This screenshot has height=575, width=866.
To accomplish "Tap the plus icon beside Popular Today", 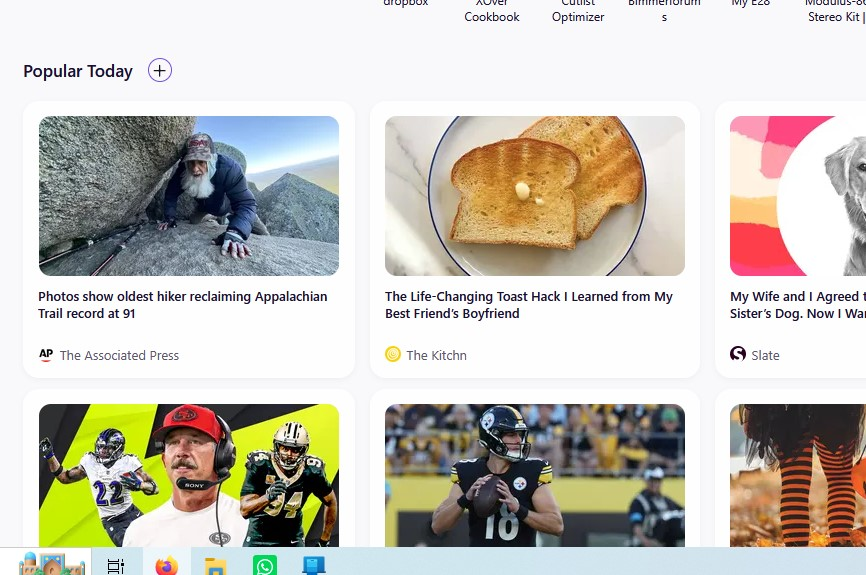I will click(160, 70).
